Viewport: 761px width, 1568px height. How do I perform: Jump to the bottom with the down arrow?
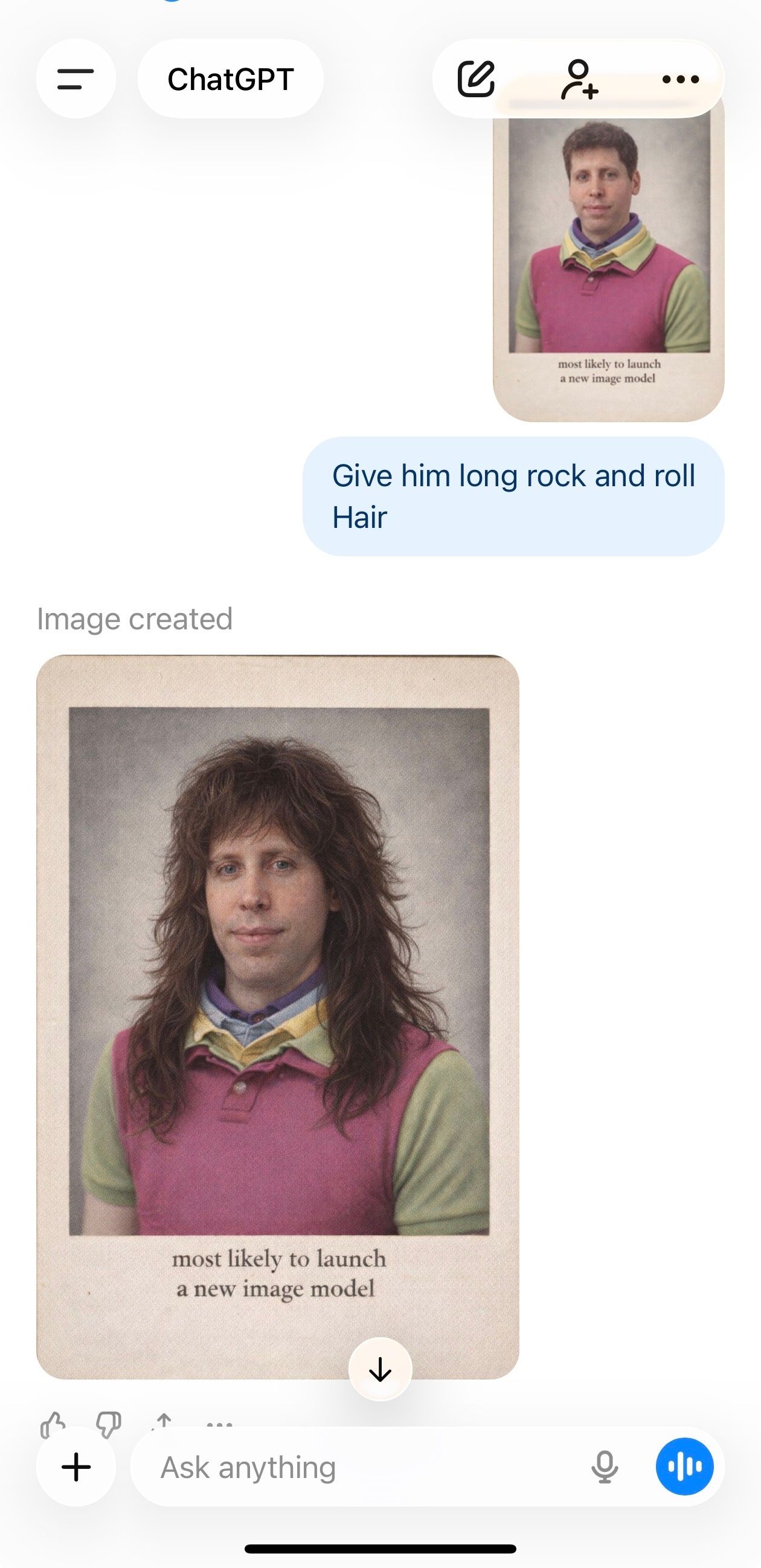click(x=380, y=1369)
